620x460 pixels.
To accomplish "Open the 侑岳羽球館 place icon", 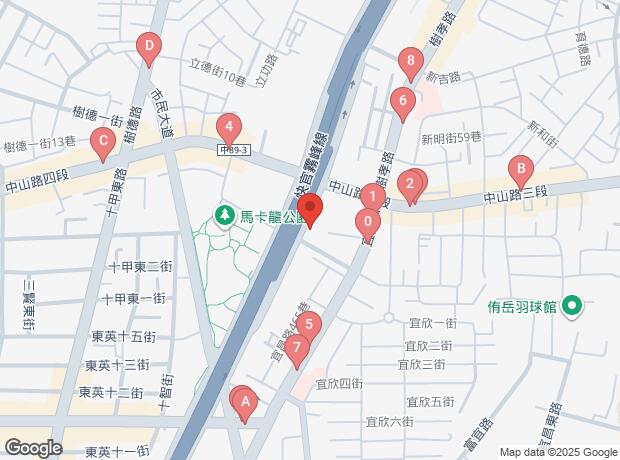I will pyautogui.click(x=572, y=305).
